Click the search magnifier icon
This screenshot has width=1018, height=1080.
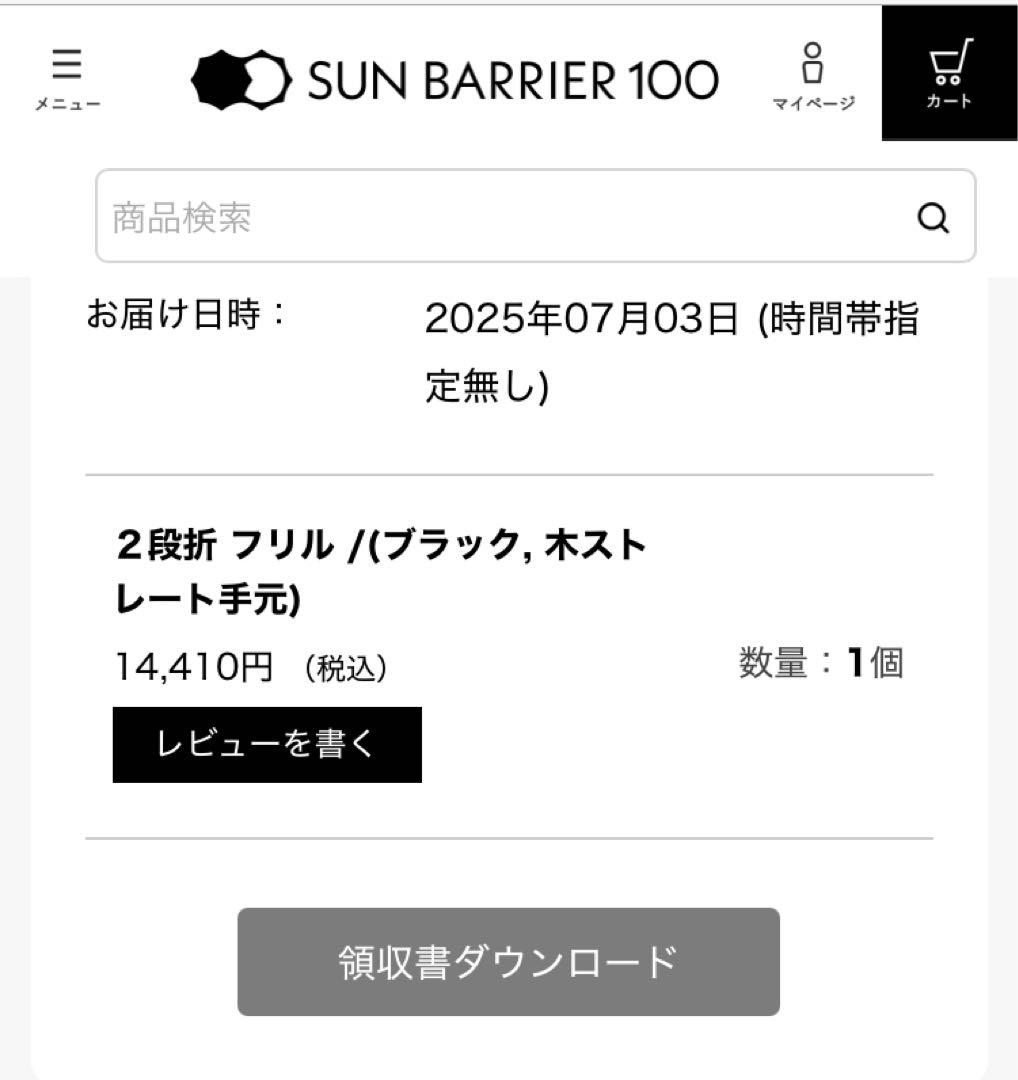pyautogui.click(x=934, y=217)
